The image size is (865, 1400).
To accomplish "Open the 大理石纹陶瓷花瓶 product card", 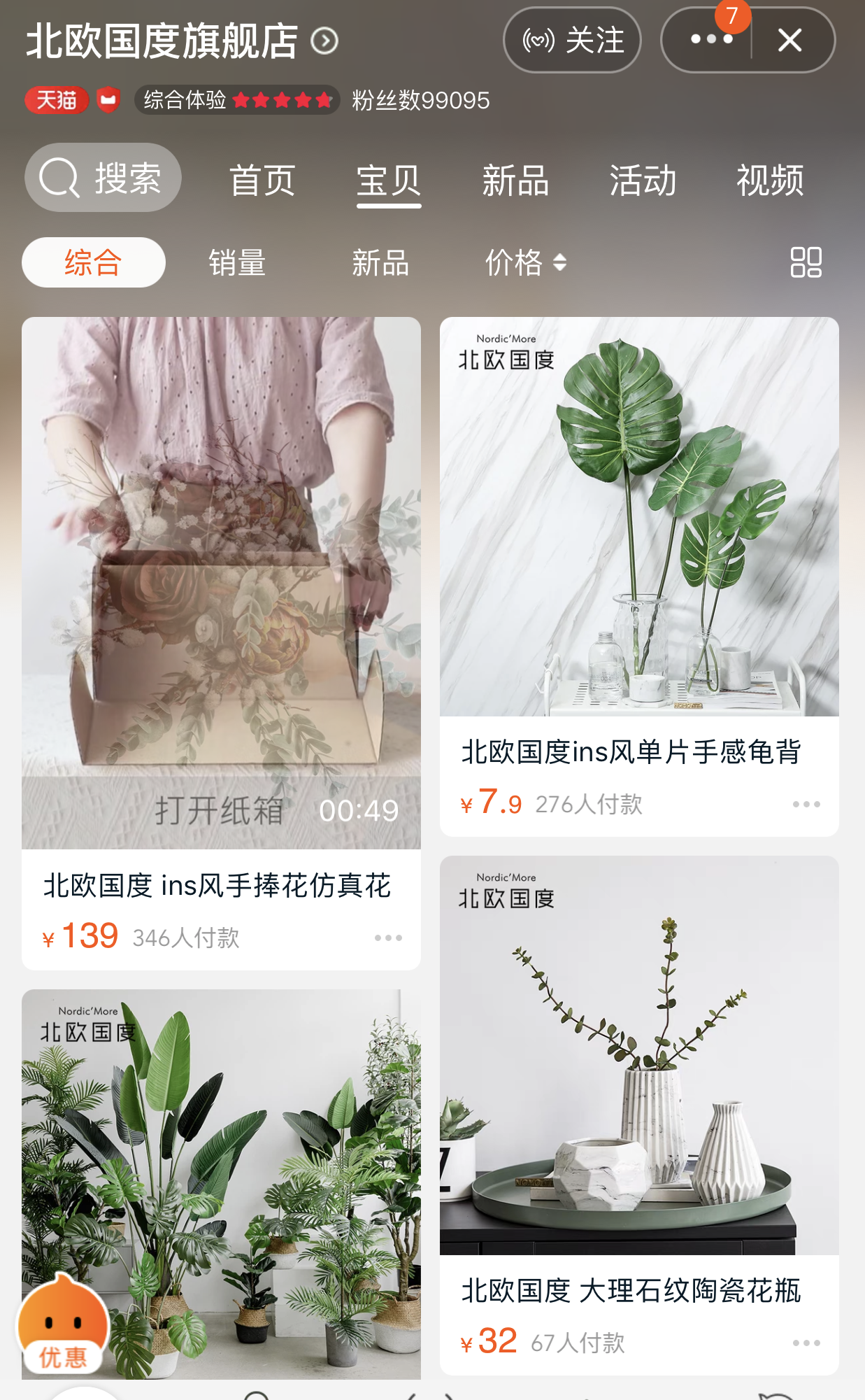I will pyautogui.click(x=639, y=1115).
